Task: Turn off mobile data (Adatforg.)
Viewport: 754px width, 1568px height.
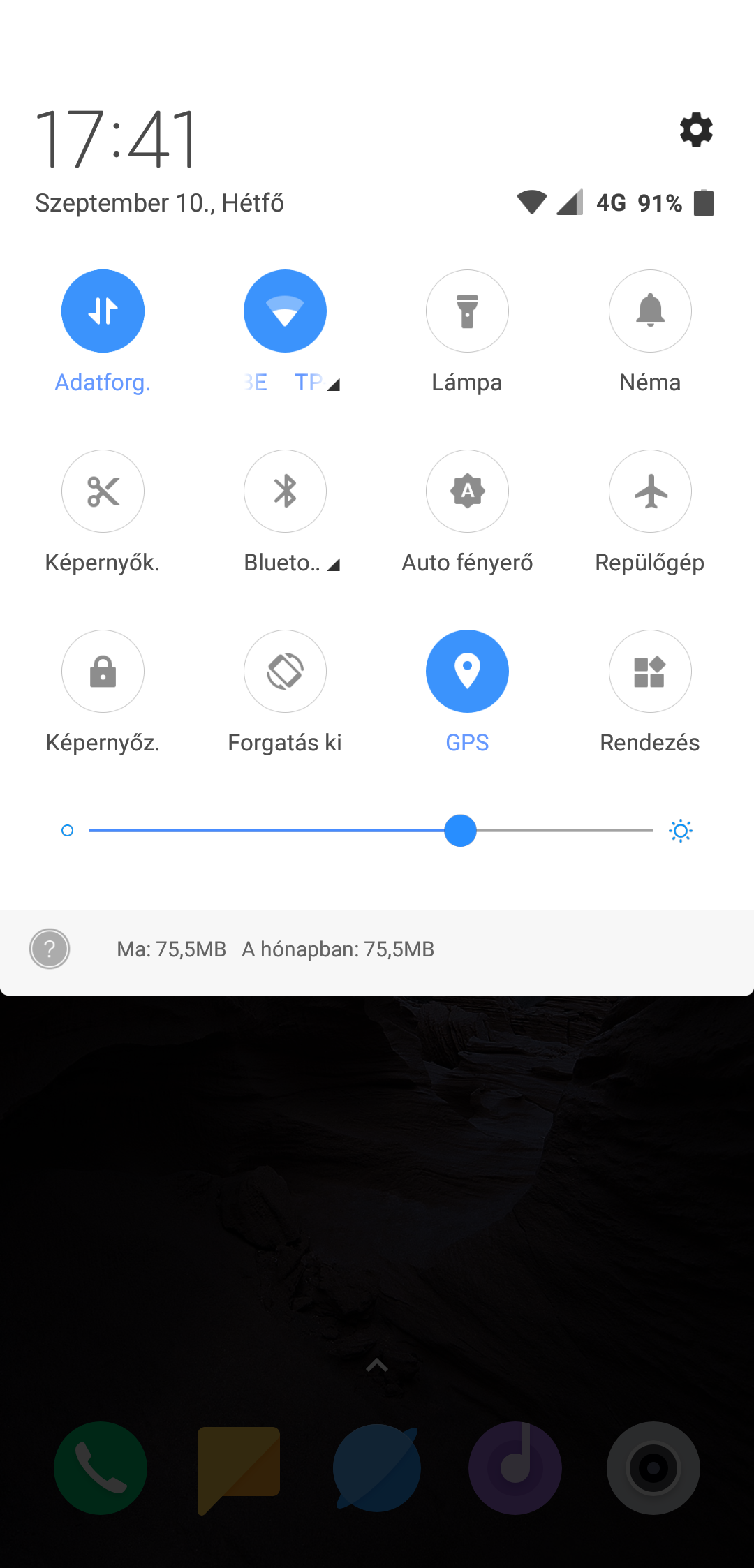Action: coord(103,311)
